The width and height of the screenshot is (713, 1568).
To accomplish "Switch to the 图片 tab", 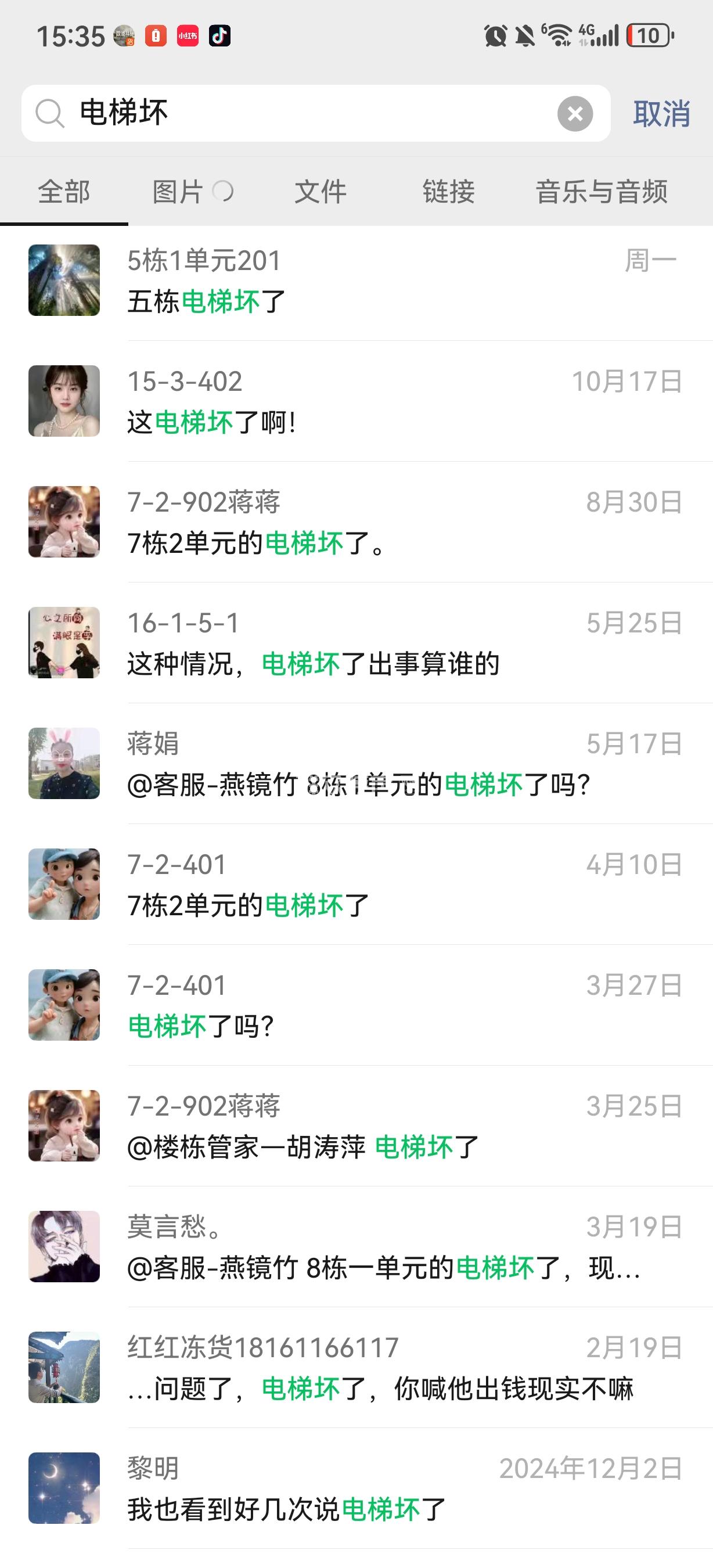I will pos(178,192).
